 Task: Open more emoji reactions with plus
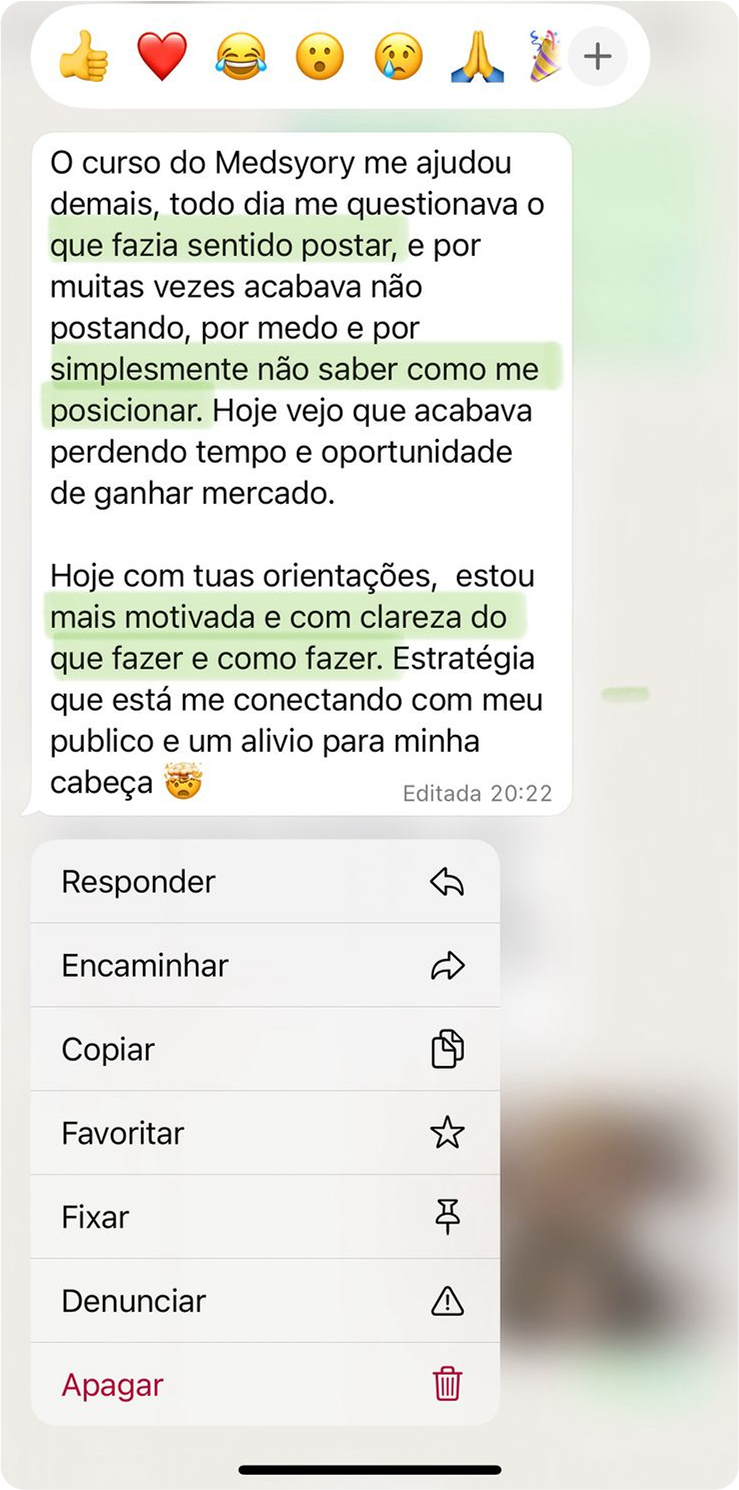597,56
